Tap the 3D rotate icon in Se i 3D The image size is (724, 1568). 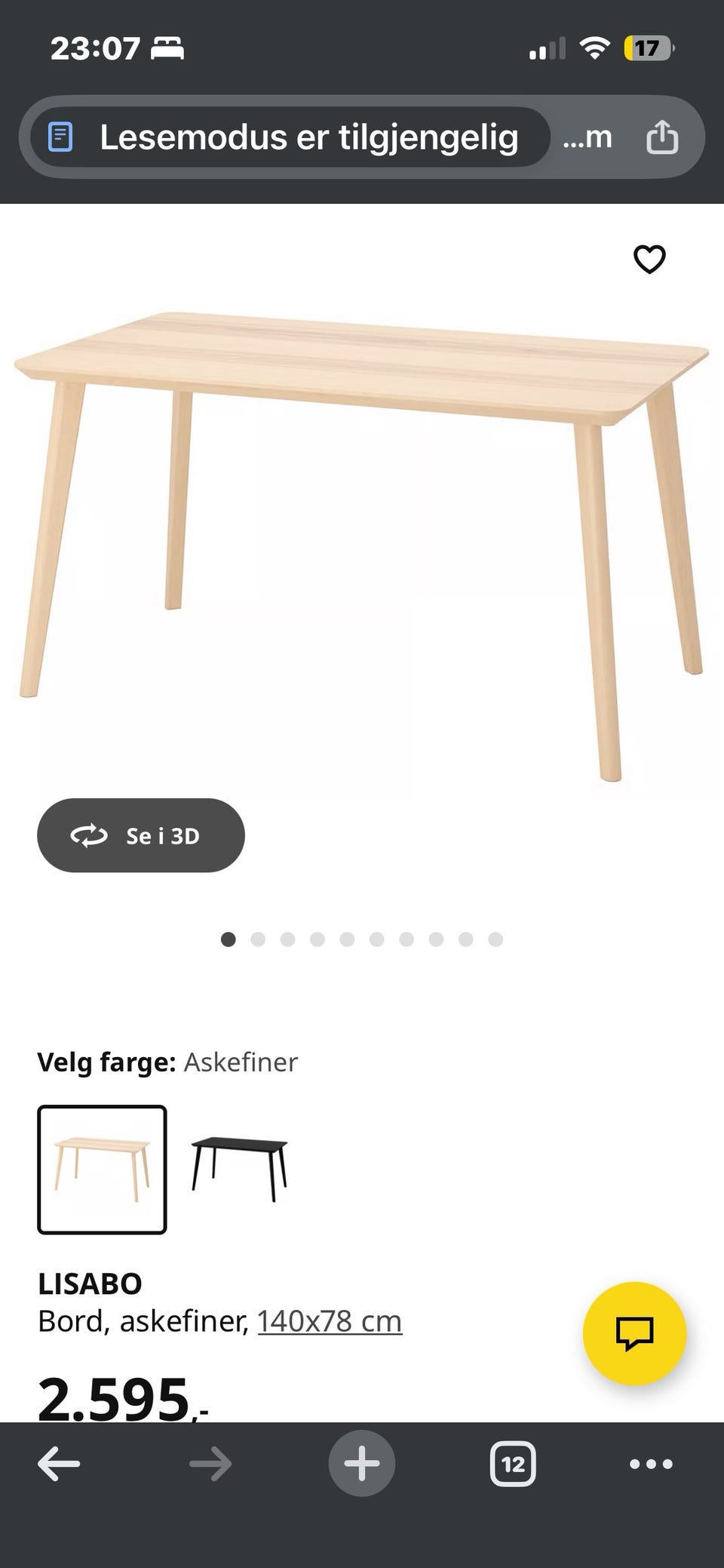(89, 835)
